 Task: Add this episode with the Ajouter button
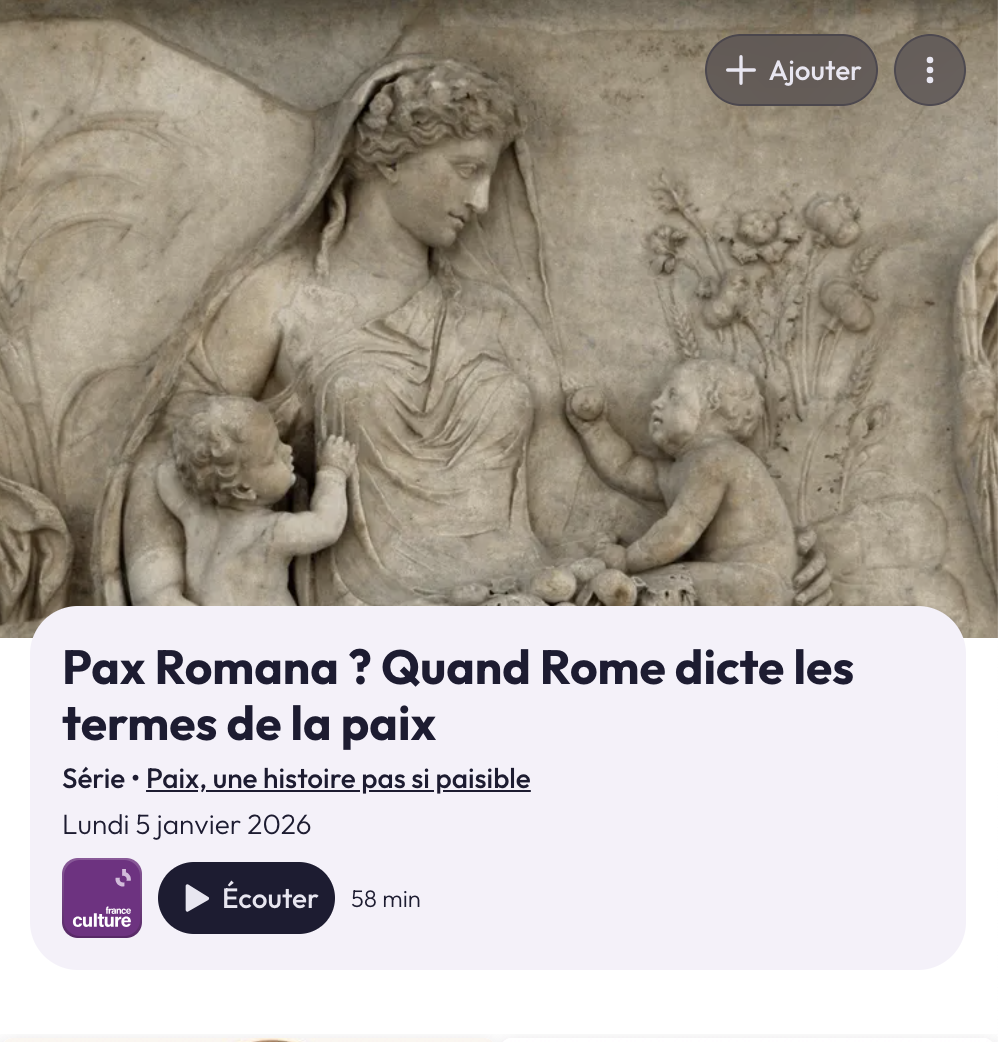pyautogui.click(x=791, y=70)
